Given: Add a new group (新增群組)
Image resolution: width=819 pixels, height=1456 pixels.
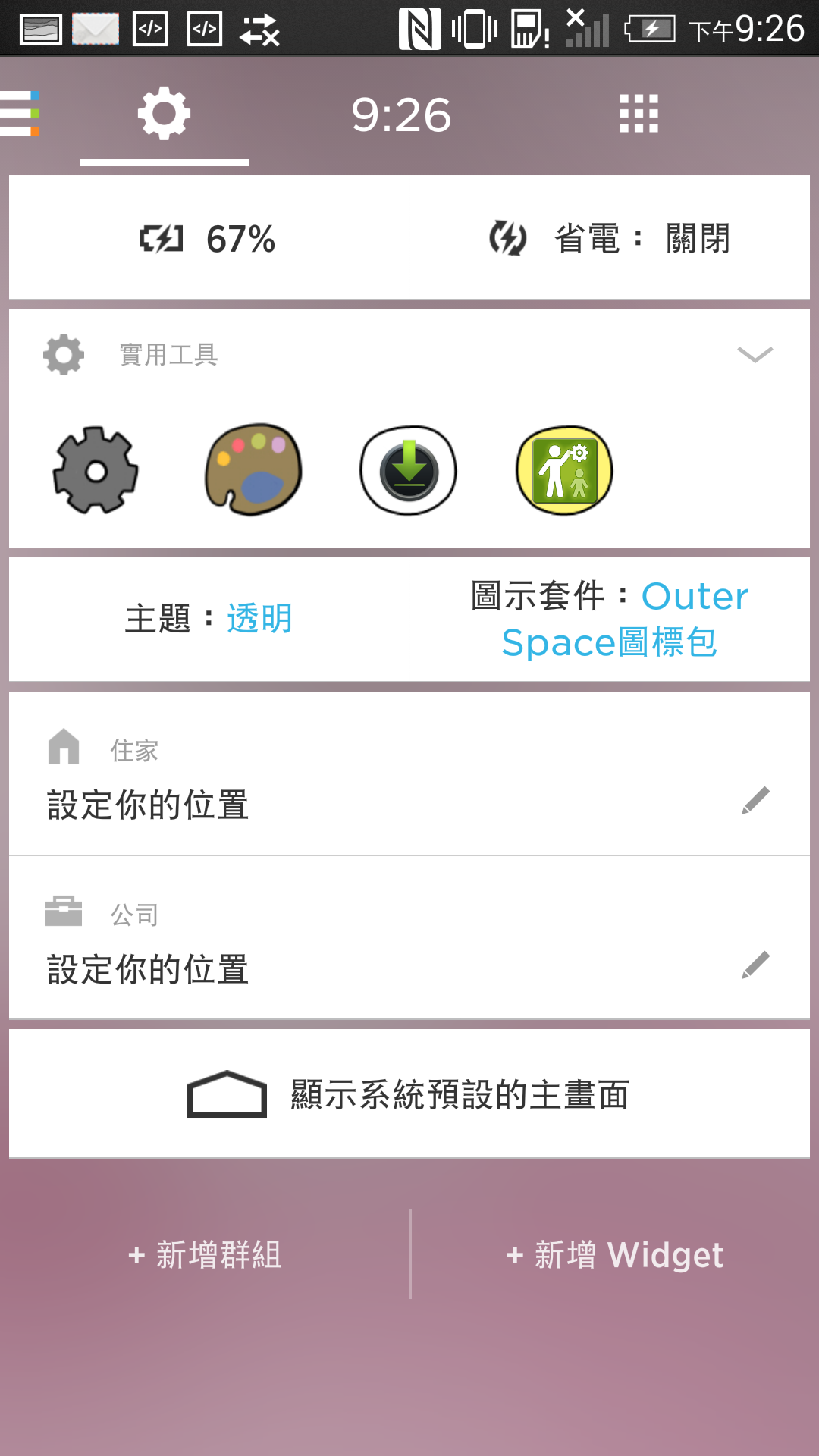Looking at the screenshot, I should [206, 1255].
